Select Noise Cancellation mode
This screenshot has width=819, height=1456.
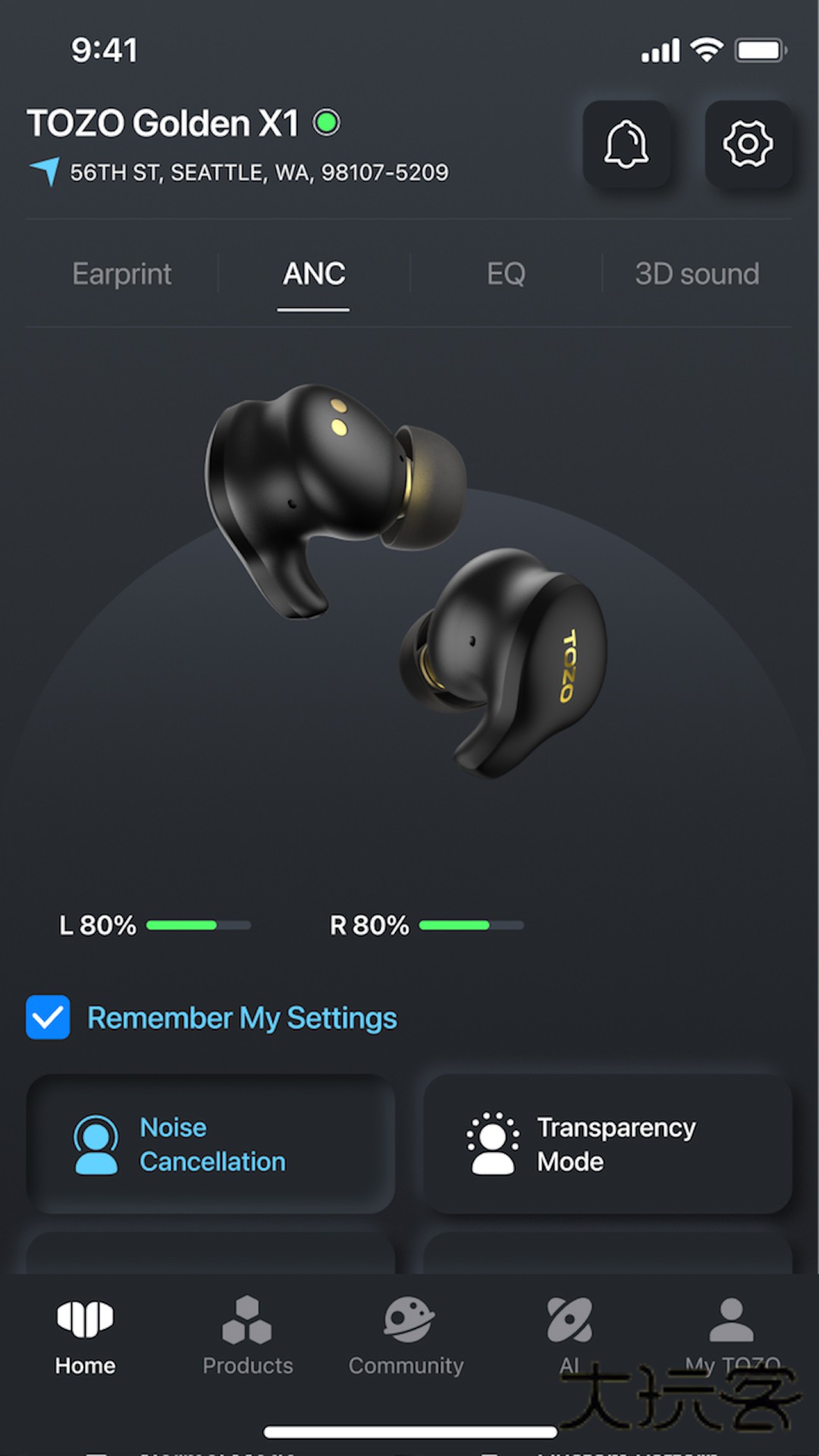click(x=211, y=1144)
